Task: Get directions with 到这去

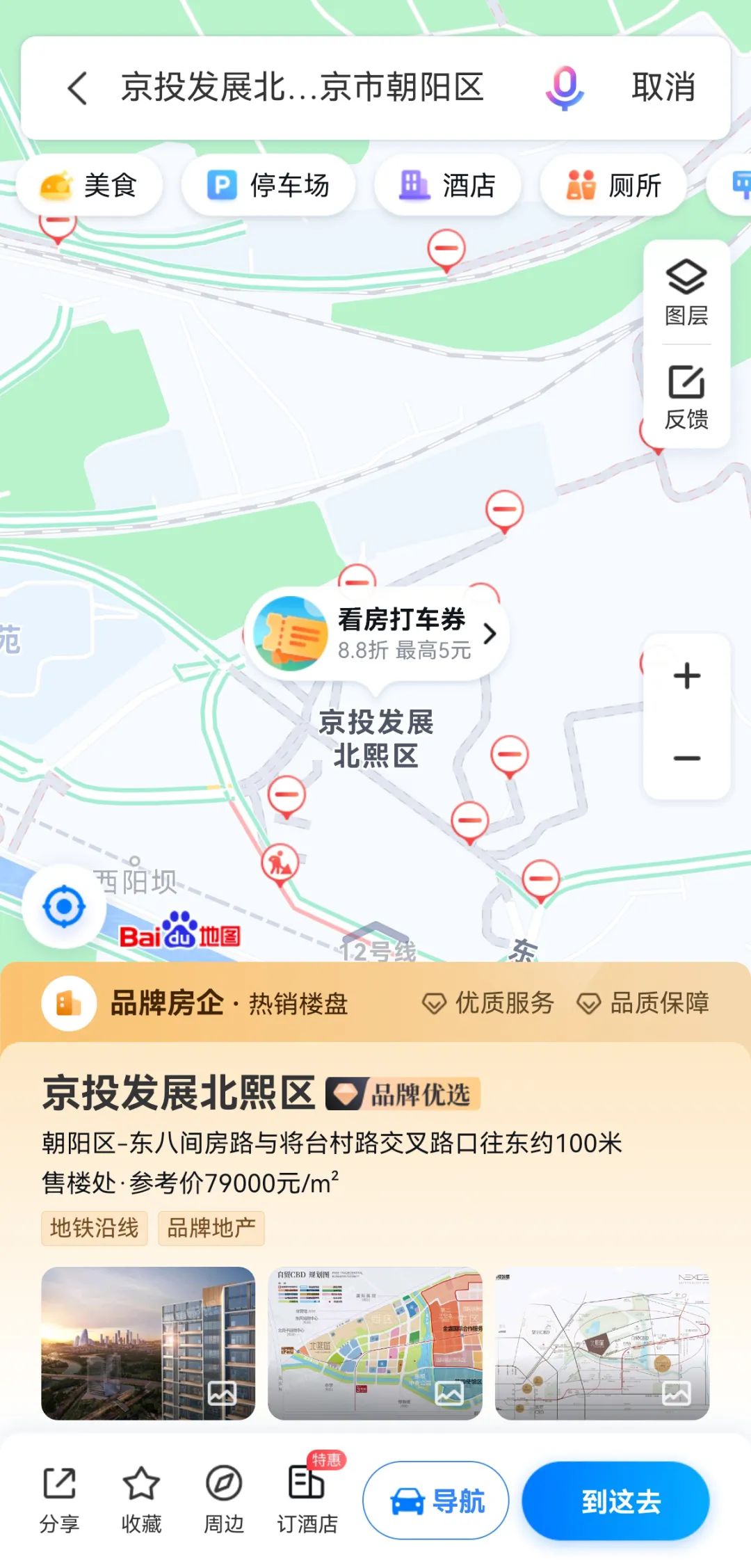Action: [615, 1501]
